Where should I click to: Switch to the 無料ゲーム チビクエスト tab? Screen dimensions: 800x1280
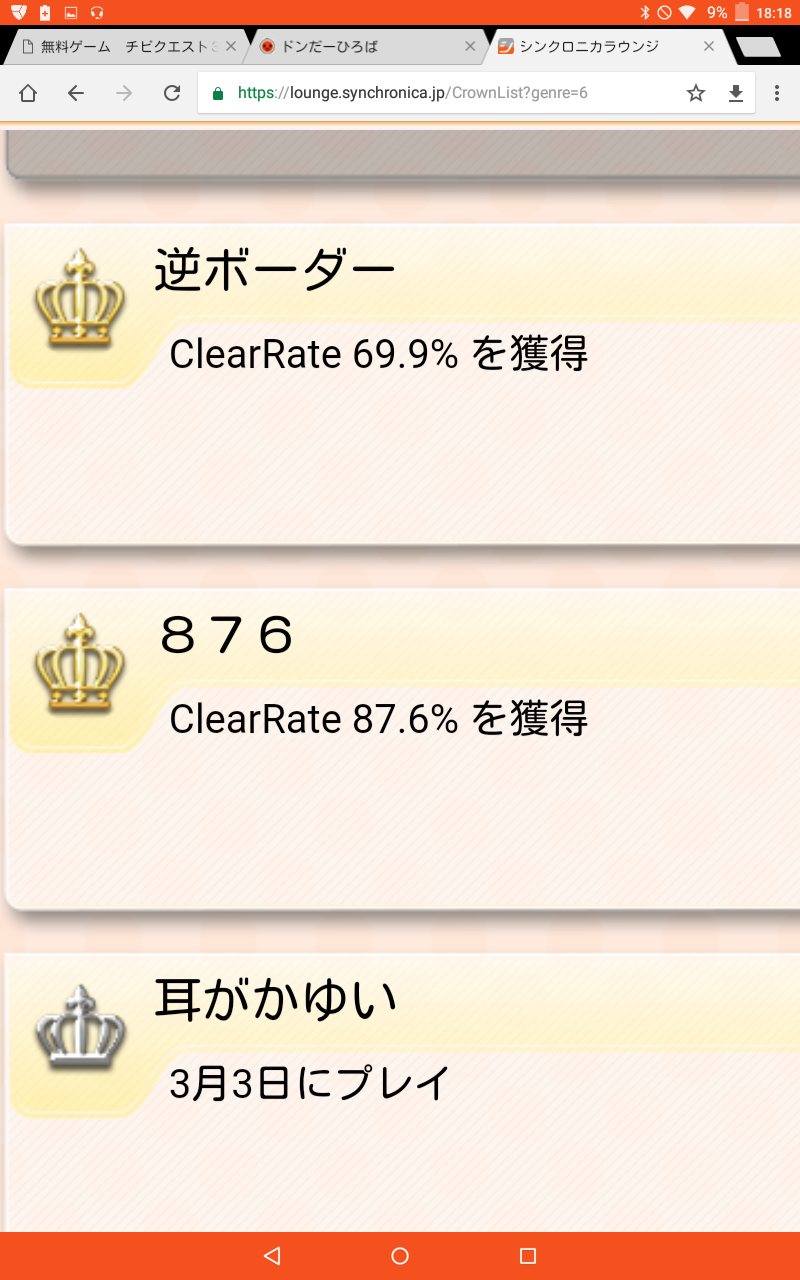(x=118, y=46)
